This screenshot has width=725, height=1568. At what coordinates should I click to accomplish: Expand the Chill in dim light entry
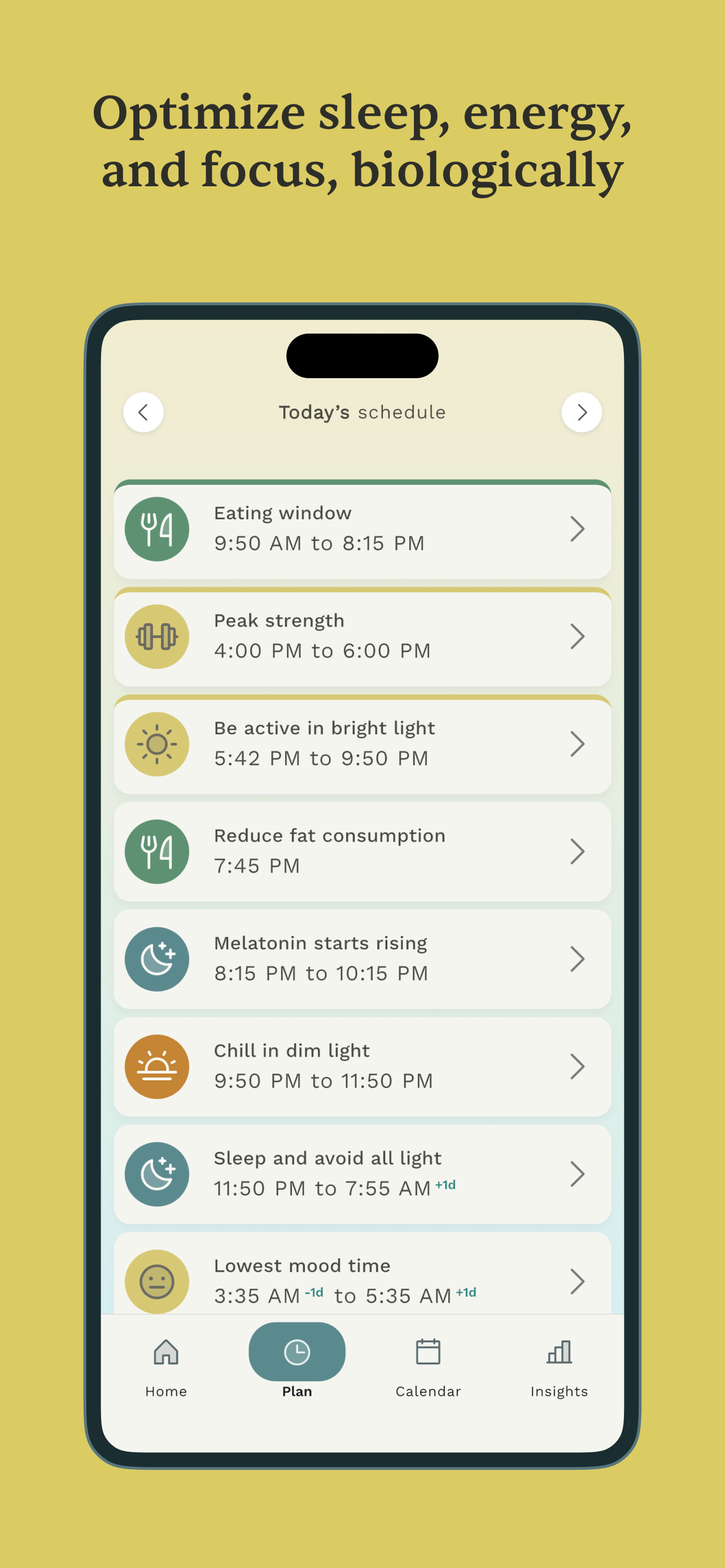[578, 1066]
